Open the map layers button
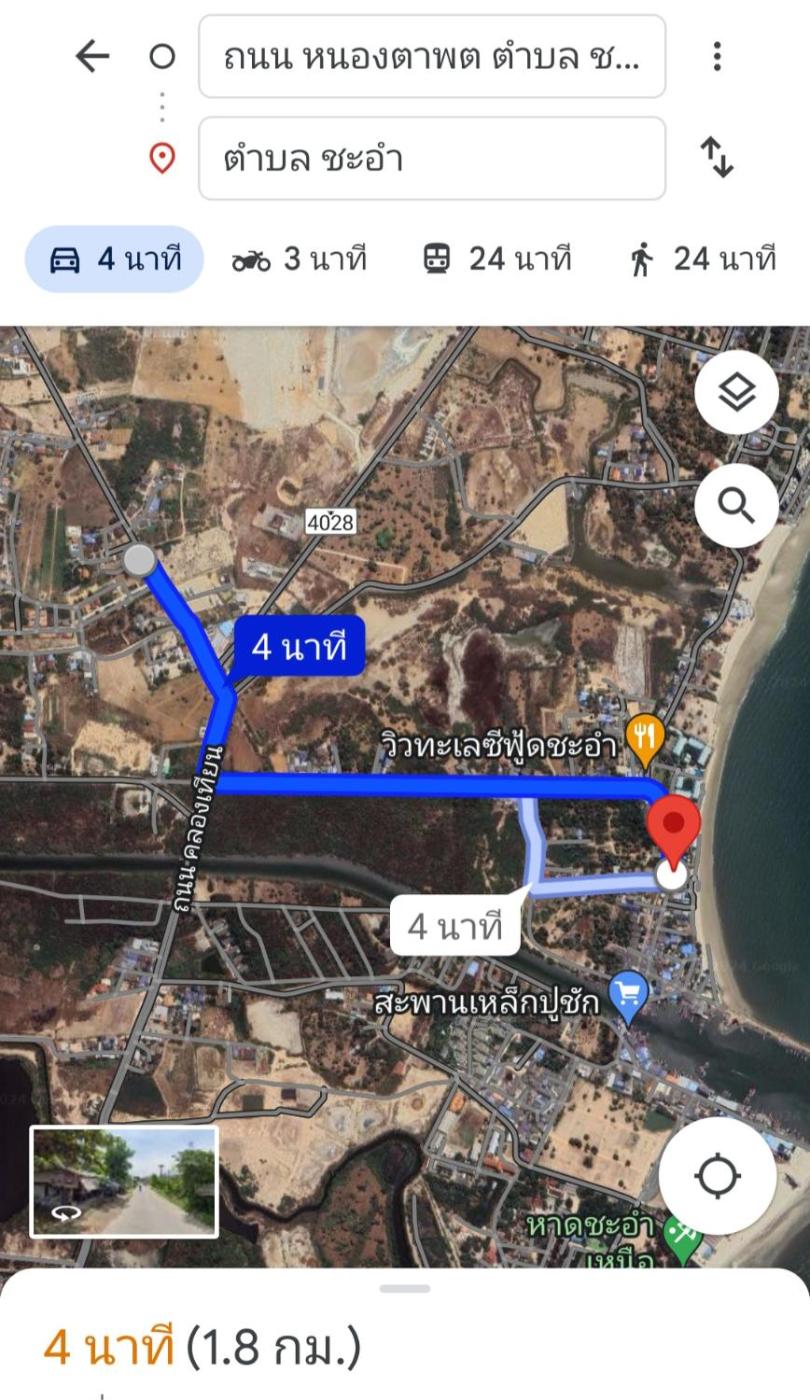 click(x=736, y=393)
